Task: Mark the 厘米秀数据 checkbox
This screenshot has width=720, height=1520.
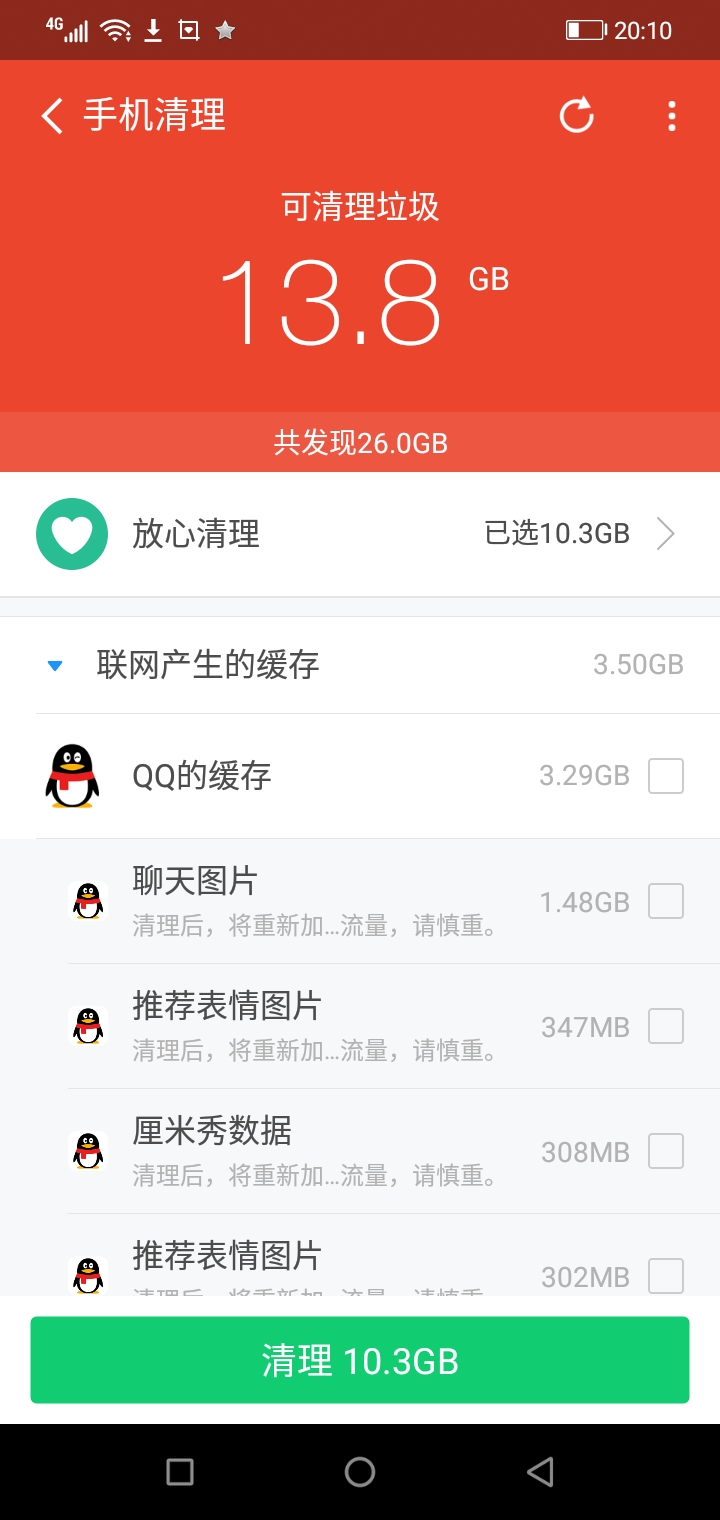Action: point(666,1151)
